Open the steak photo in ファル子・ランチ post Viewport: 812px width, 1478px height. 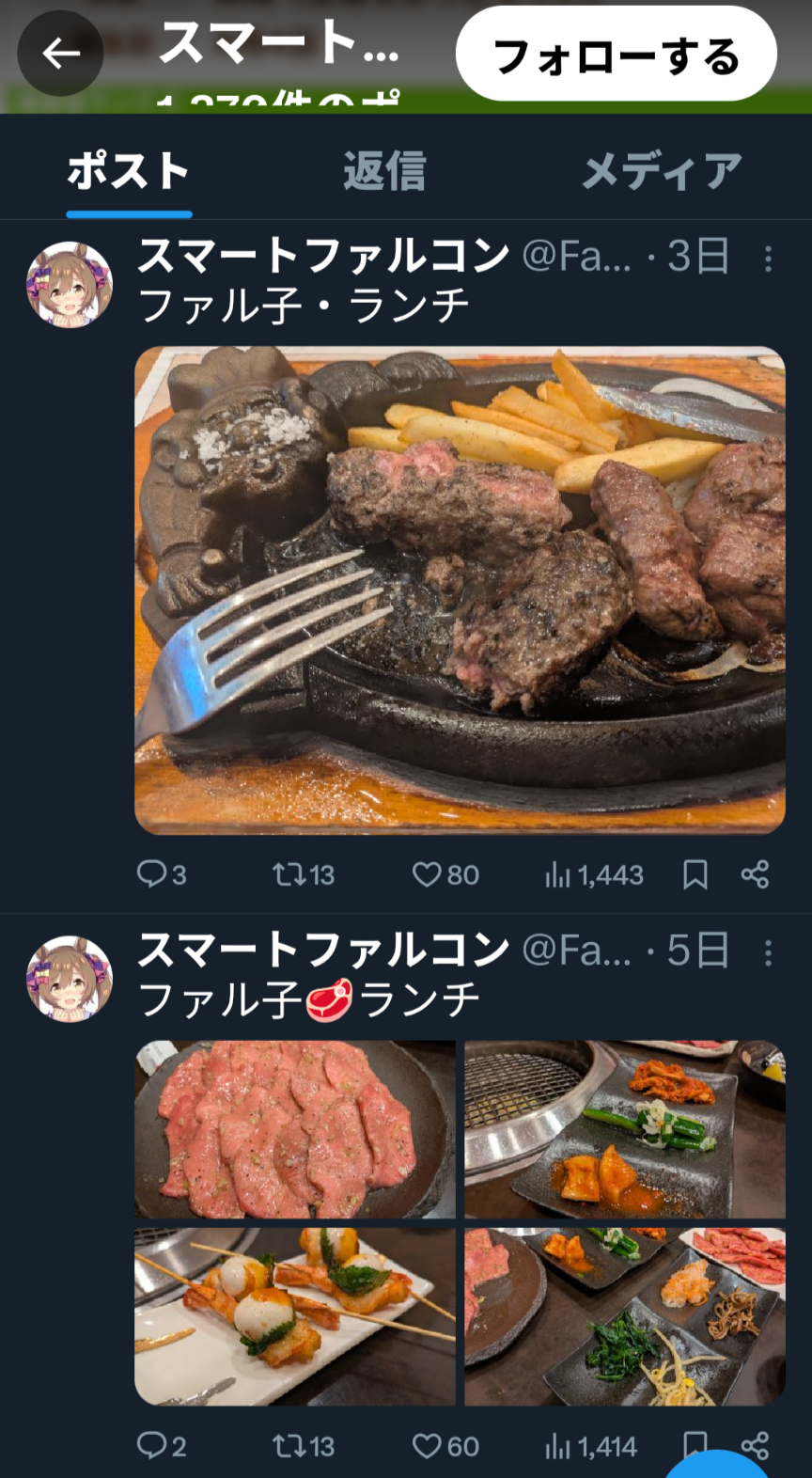point(460,590)
